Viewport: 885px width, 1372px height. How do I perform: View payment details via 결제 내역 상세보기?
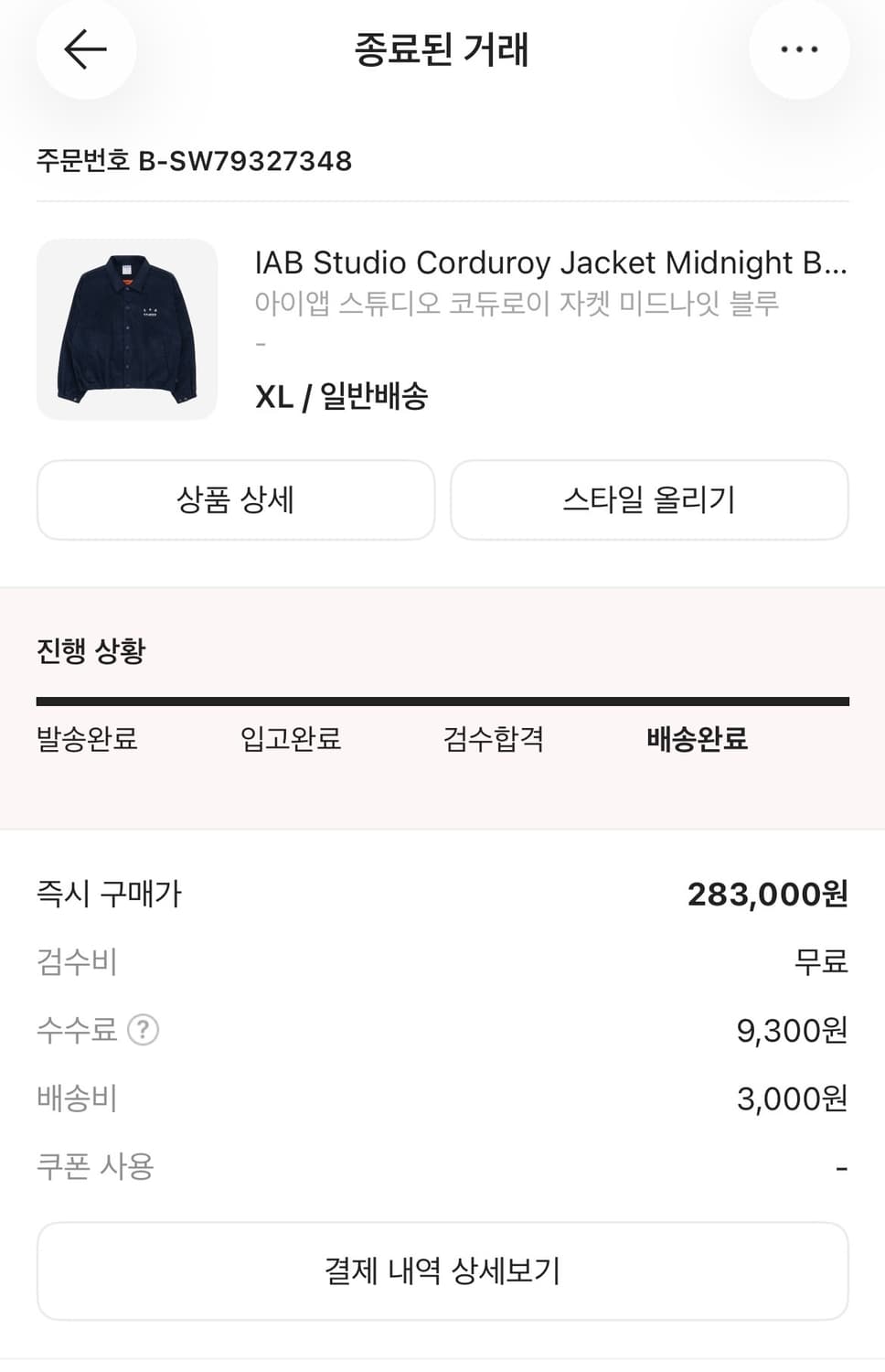point(442,1270)
